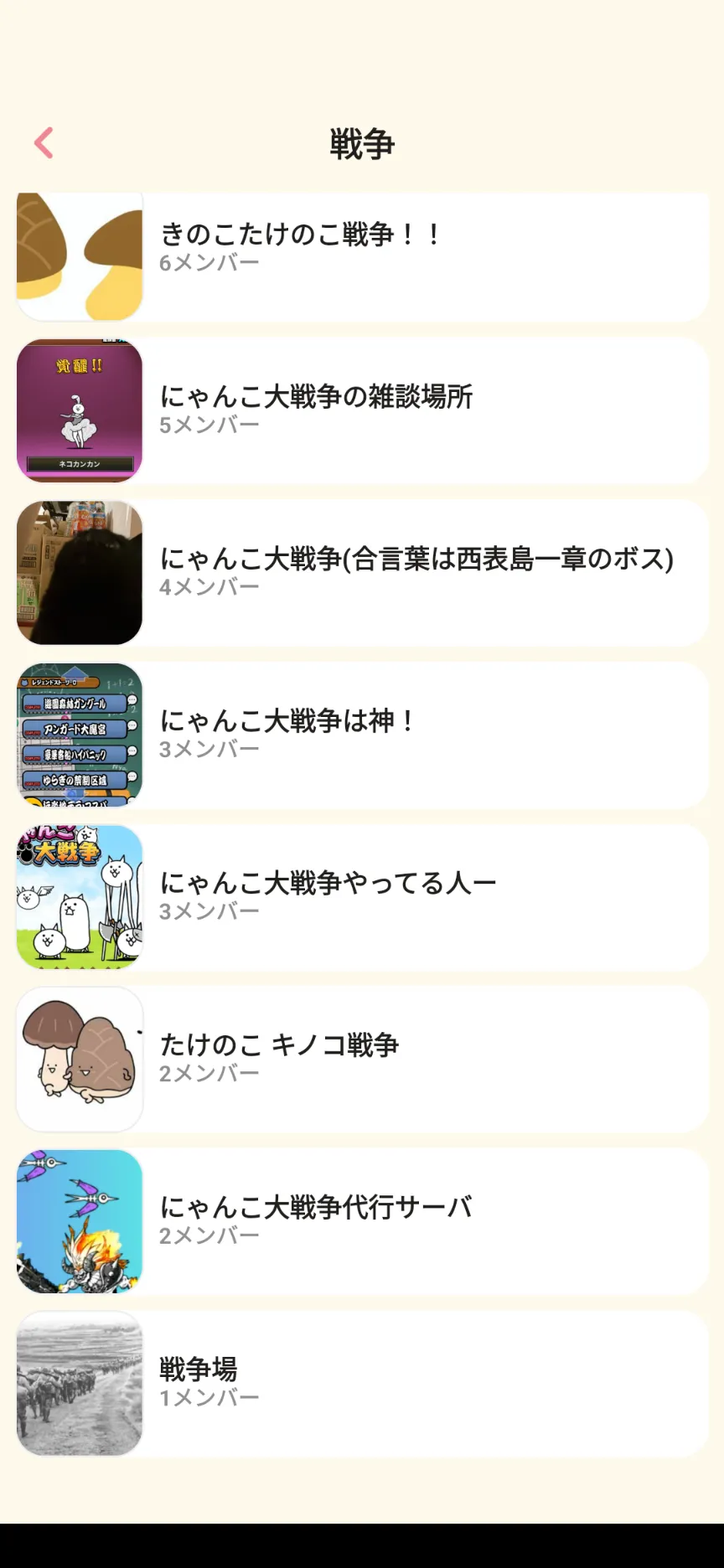Viewport: 724px width, 1568px height.
Task: Go back using the pink arrow
Action: [x=44, y=143]
